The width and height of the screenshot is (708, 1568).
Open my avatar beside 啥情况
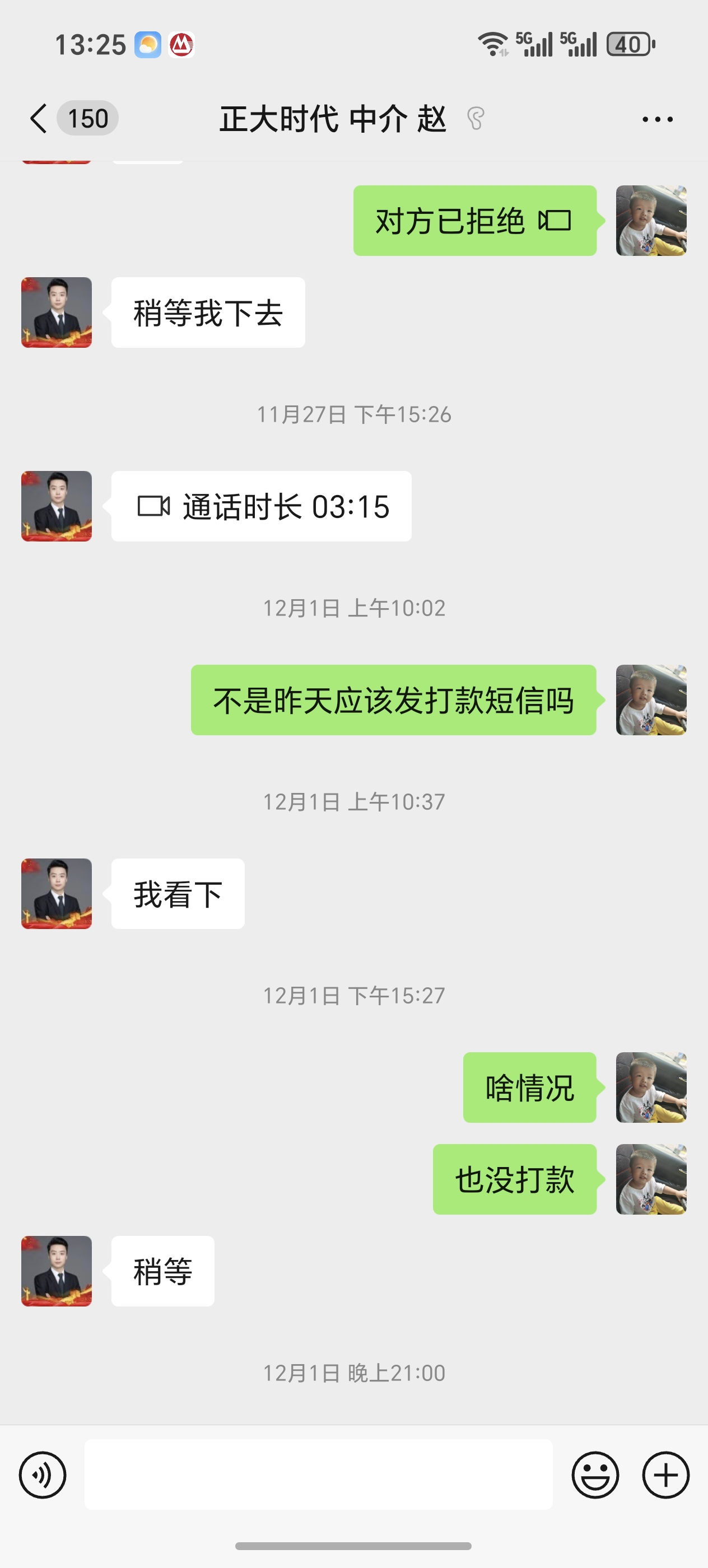(x=651, y=1087)
